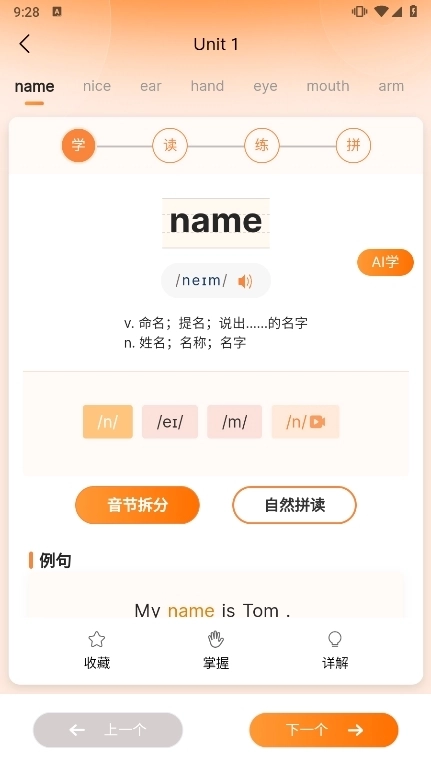Viewport: 431px width, 766px height.
Task: Add word to favorites via 收藏
Action: pyautogui.click(x=97, y=650)
